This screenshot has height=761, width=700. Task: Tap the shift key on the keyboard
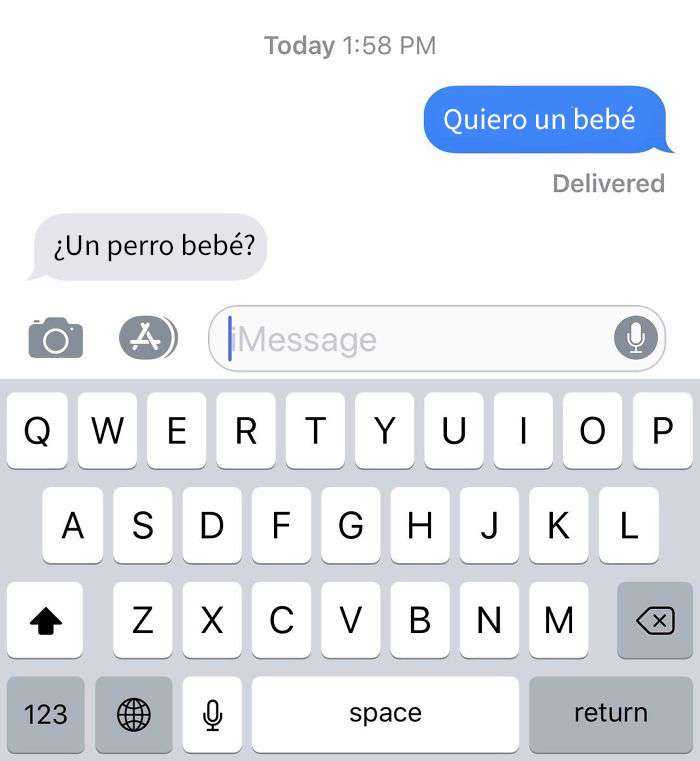(45, 621)
